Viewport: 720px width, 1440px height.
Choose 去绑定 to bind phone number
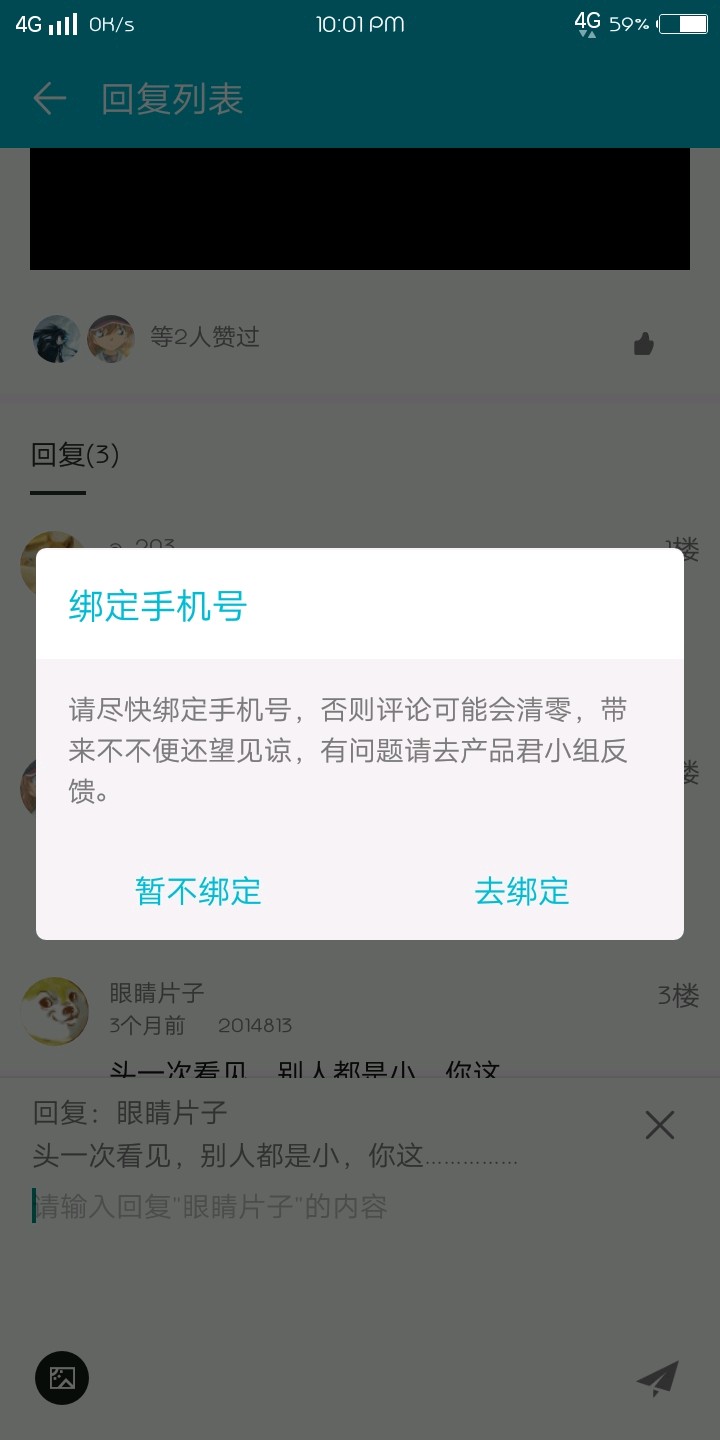pos(521,891)
